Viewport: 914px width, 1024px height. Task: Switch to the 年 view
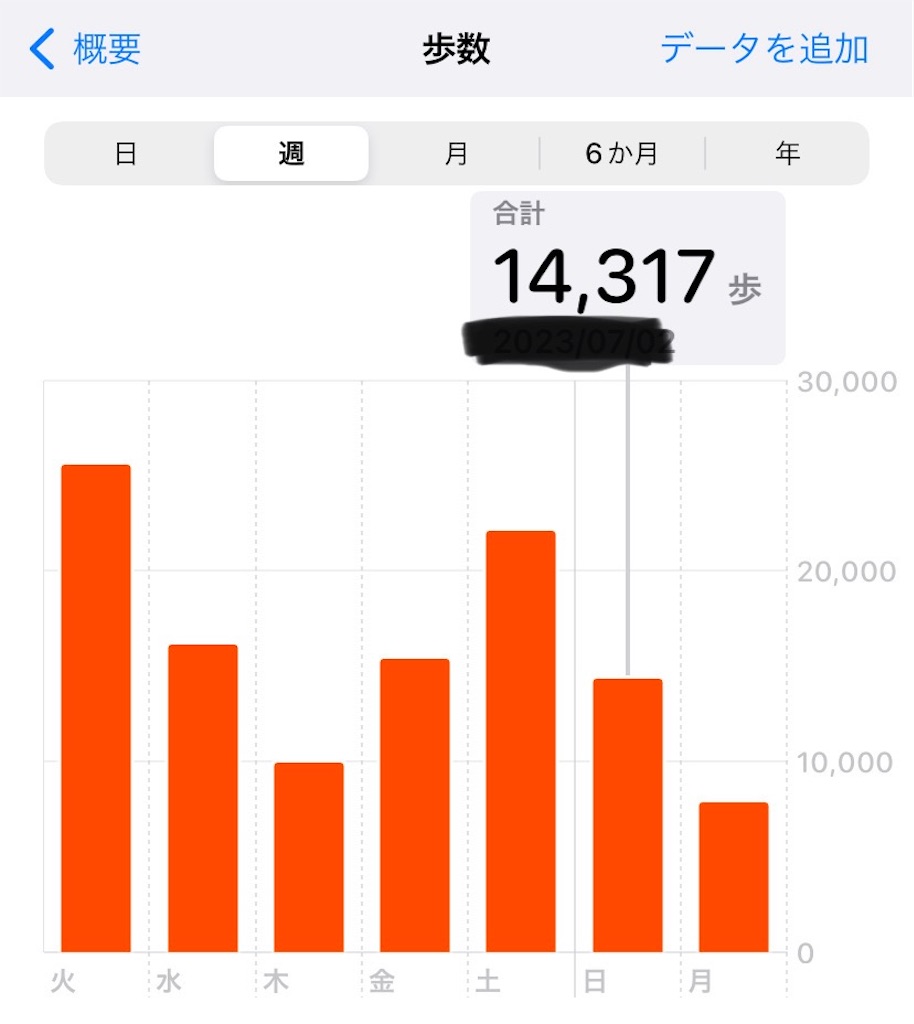[787, 154]
